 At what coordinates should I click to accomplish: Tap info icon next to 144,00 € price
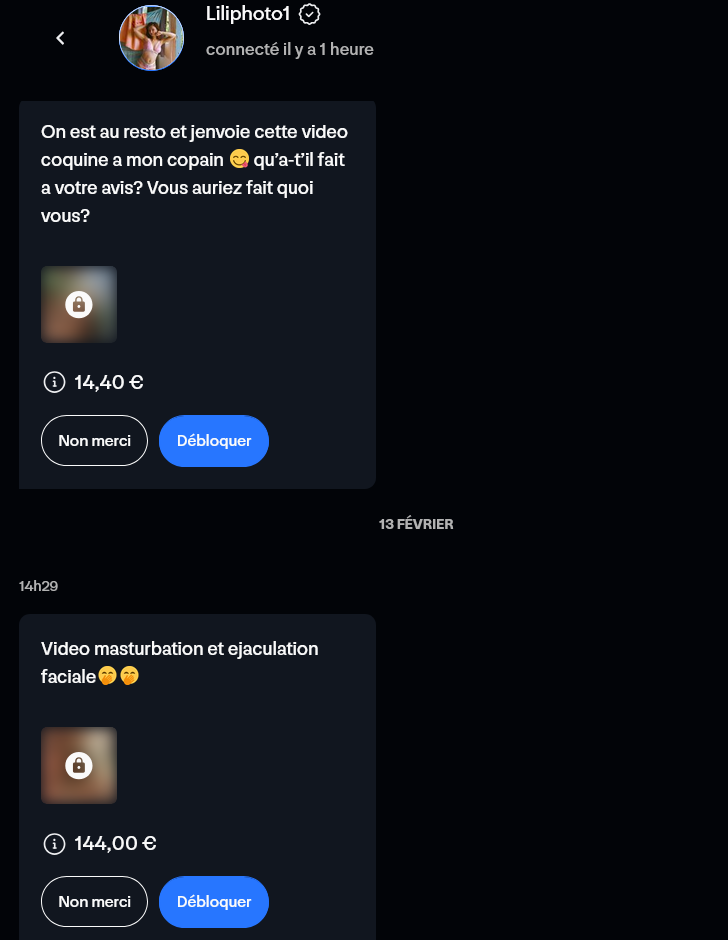[54, 843]
